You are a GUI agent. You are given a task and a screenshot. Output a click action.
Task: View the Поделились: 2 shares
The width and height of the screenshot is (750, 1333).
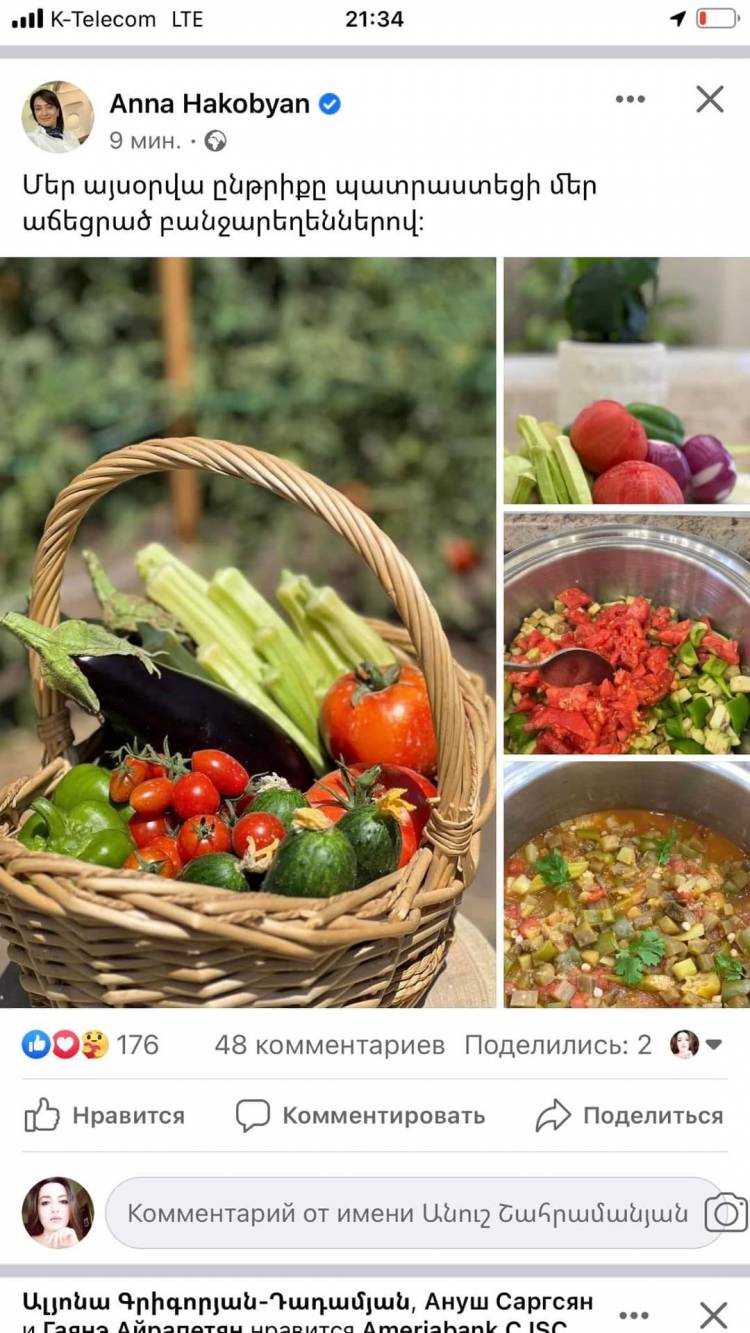coord(558,1045)
